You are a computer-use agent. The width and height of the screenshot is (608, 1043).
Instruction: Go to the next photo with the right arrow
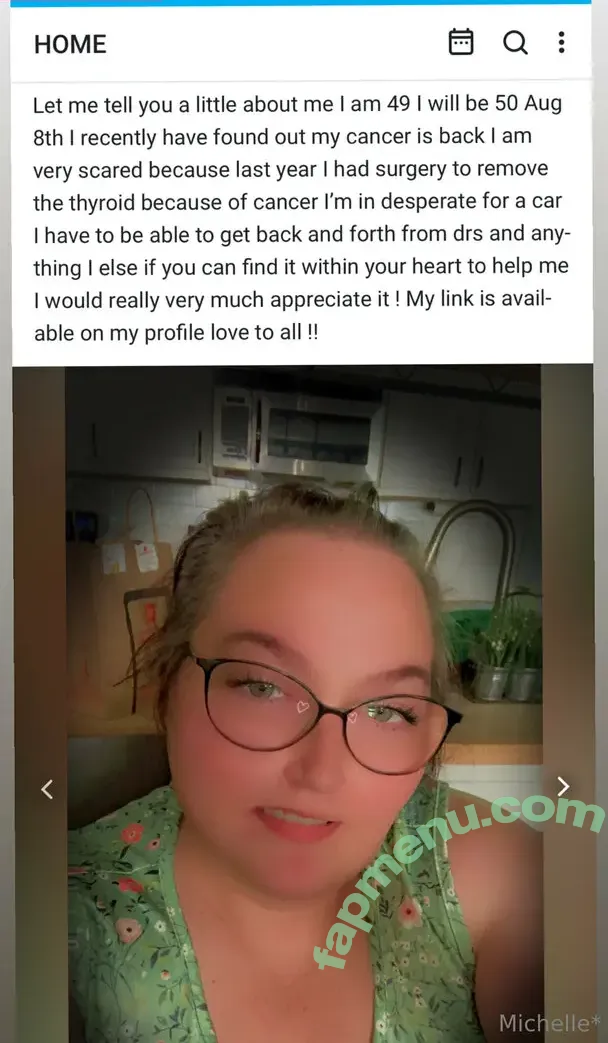click(x=563, y=787)
